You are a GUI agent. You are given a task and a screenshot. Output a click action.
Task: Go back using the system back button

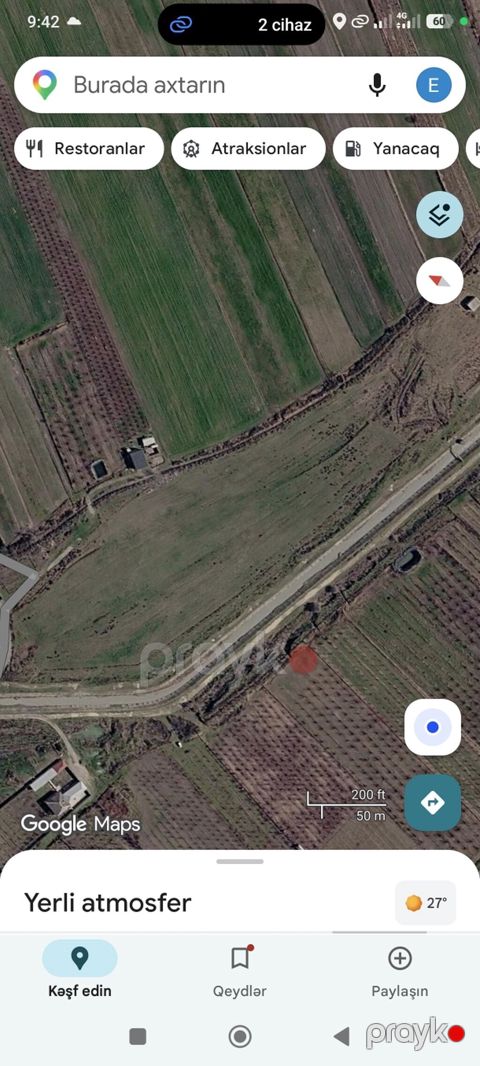[341, 1036]
